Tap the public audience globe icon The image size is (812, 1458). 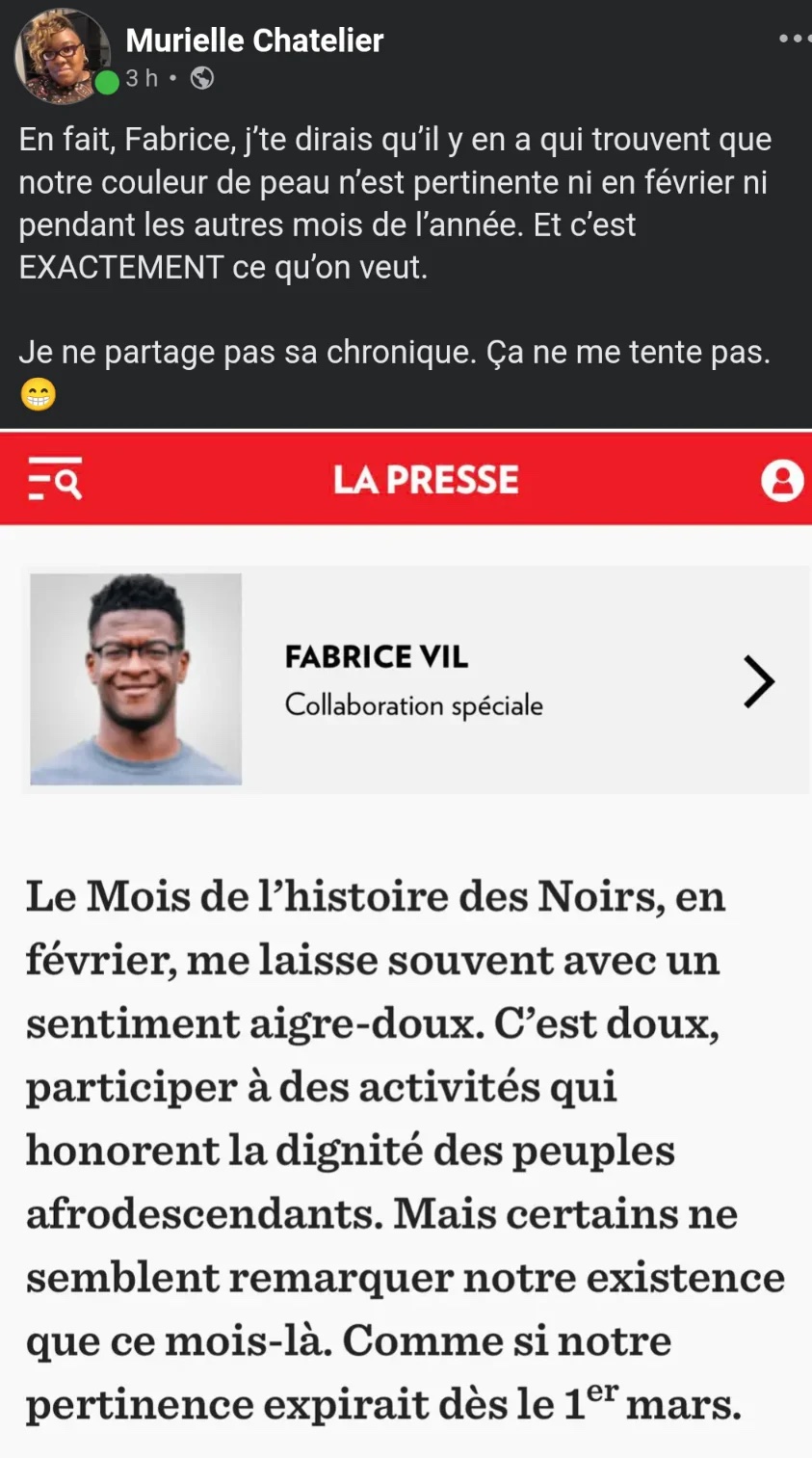pyautogui.click(x=202, y=78)
